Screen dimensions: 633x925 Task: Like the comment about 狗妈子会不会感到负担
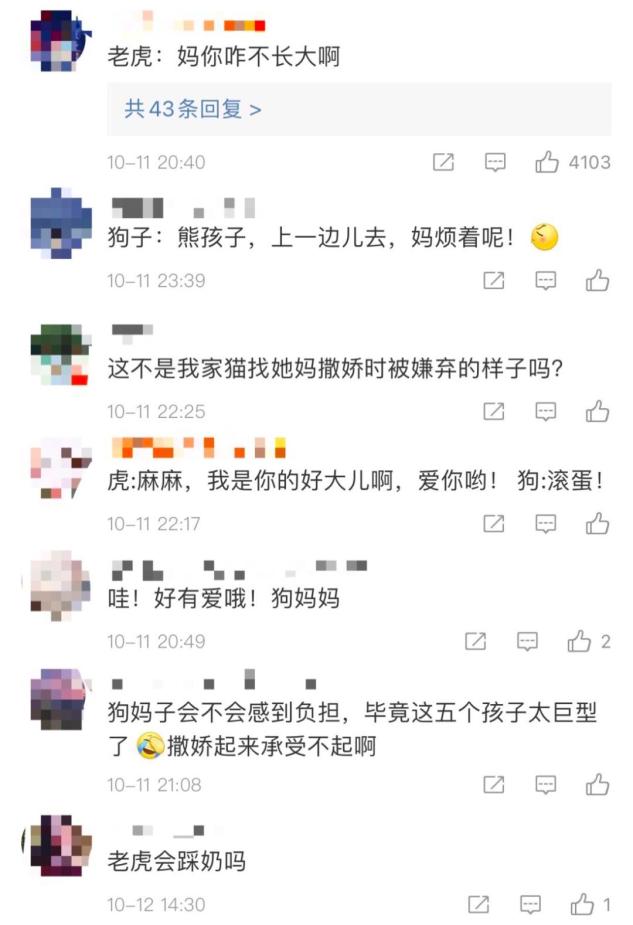click(x=598, y=785)
